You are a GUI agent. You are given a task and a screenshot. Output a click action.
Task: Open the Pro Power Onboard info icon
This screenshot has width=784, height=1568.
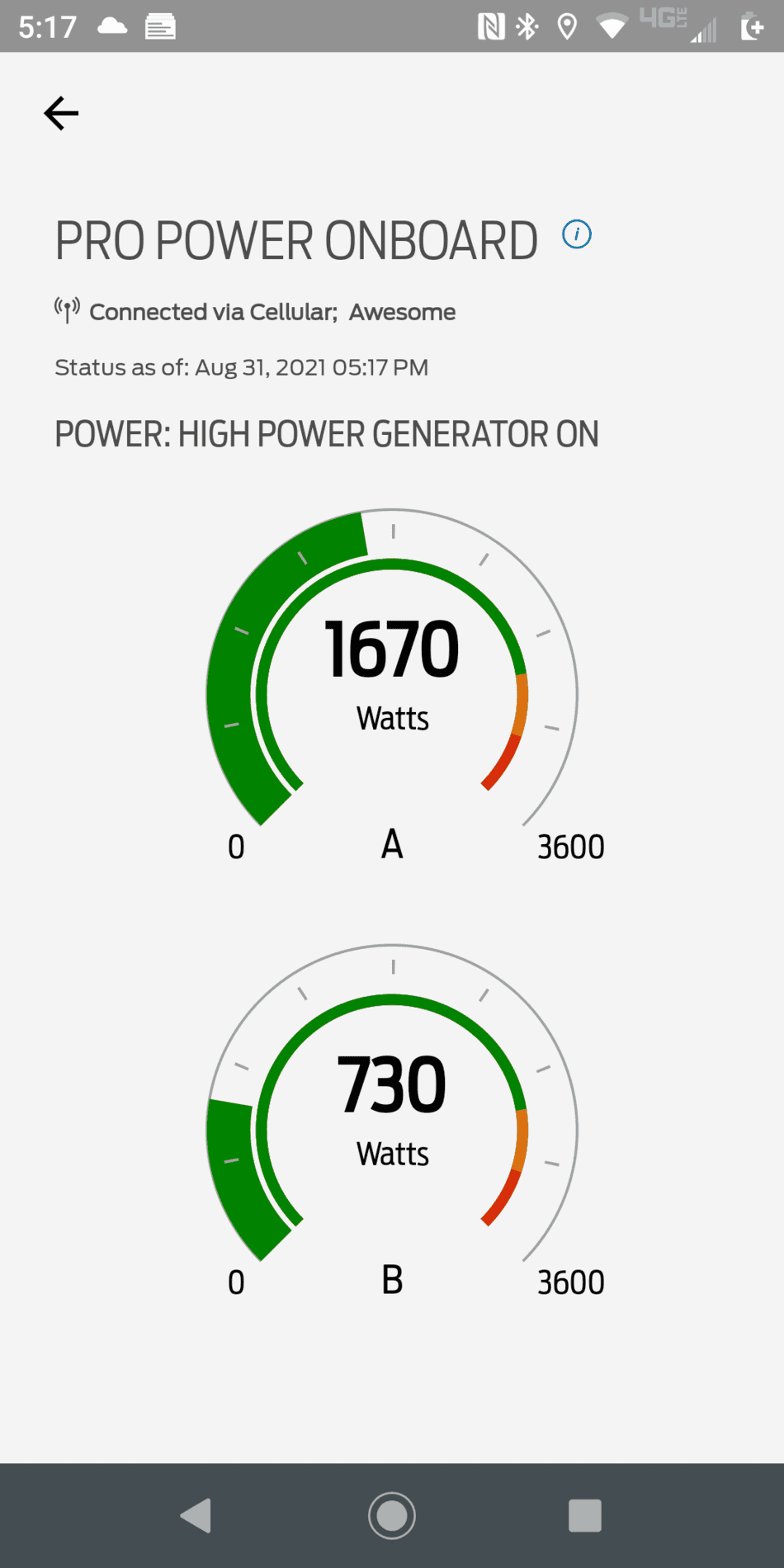point(576,234)
